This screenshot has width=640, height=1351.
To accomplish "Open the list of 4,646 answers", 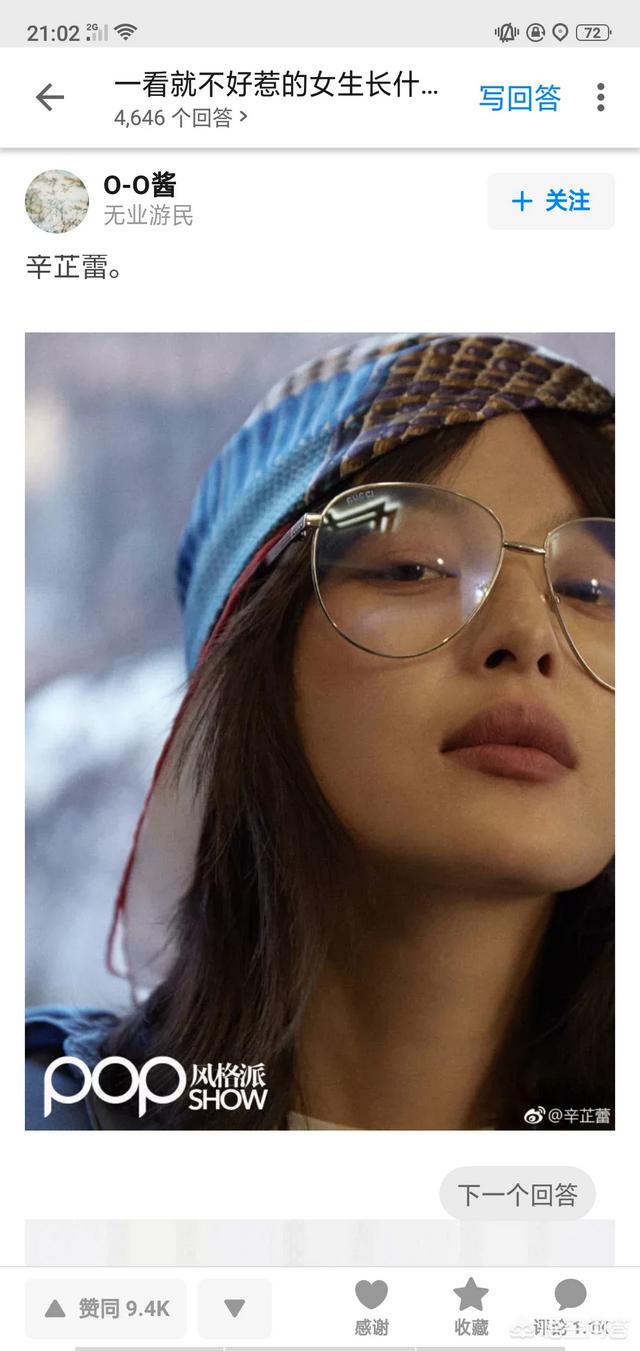I will 180,117.
